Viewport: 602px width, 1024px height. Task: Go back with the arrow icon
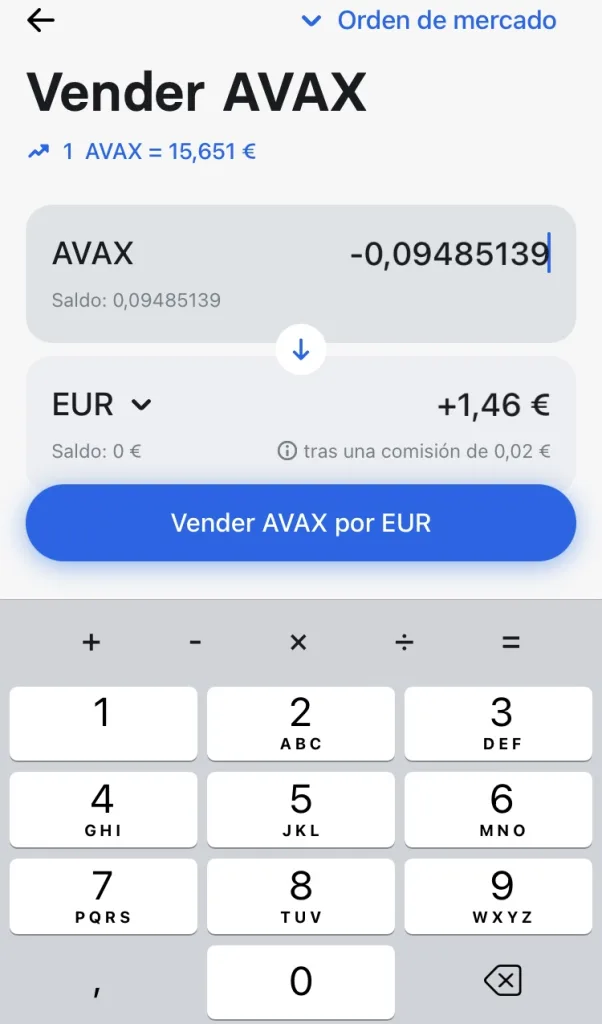[x=41, y=20]
